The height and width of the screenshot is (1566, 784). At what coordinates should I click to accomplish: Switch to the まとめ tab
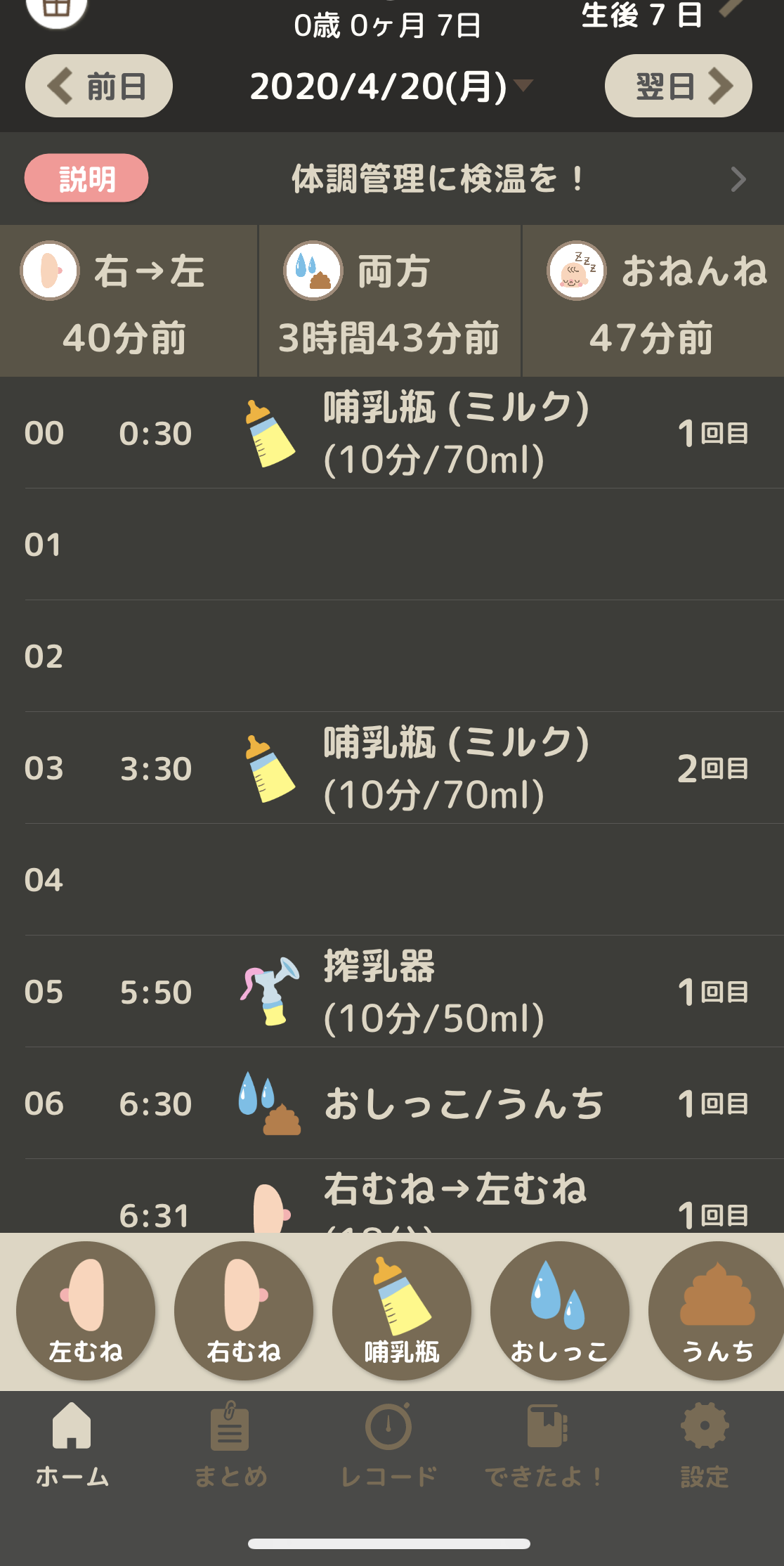tap(230, 1446)
